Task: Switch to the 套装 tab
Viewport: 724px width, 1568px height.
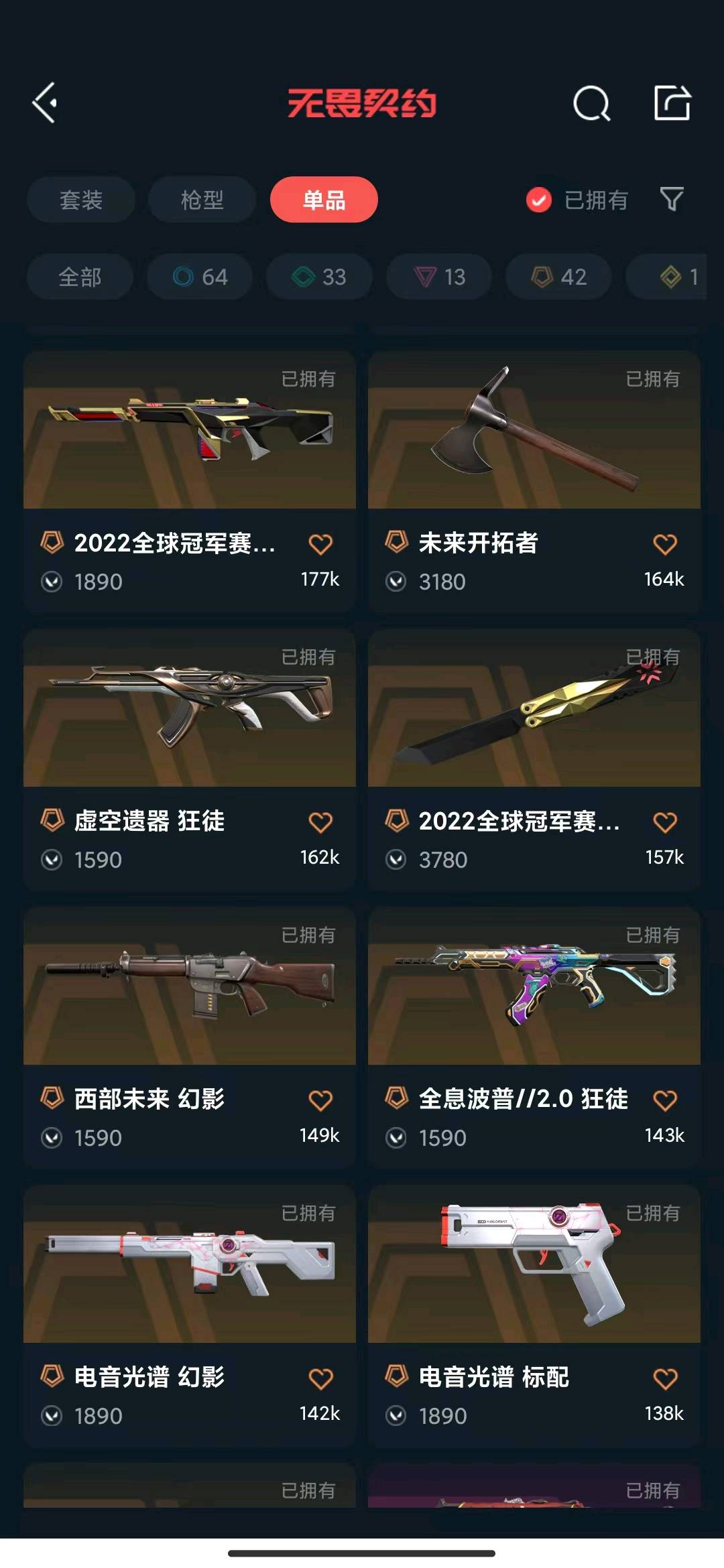Action: pos(81,200)
